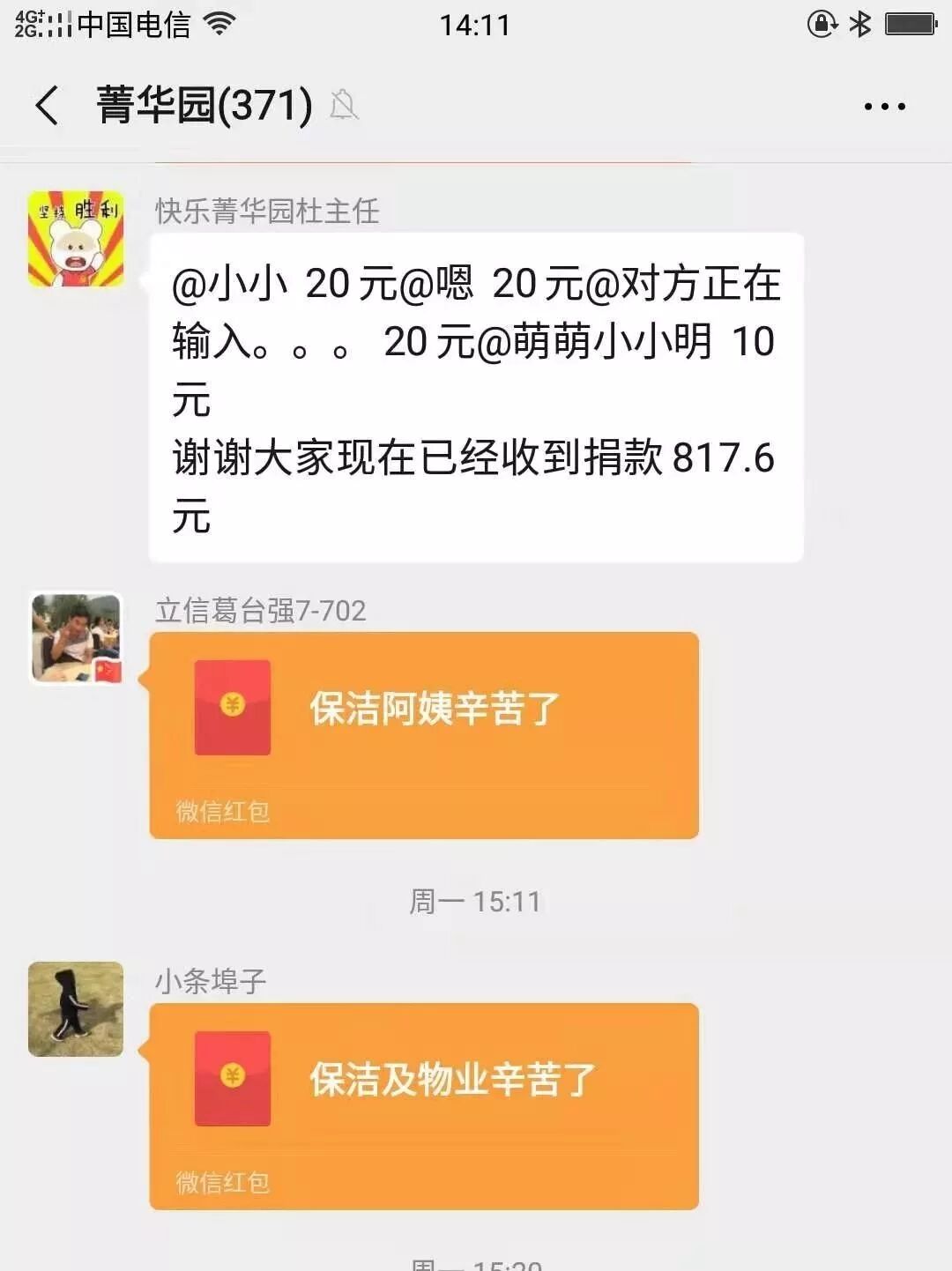Open the 保洁阿姨辛苦了 red packet
The height and width of the screenshot is (1271, 952).
424,734
